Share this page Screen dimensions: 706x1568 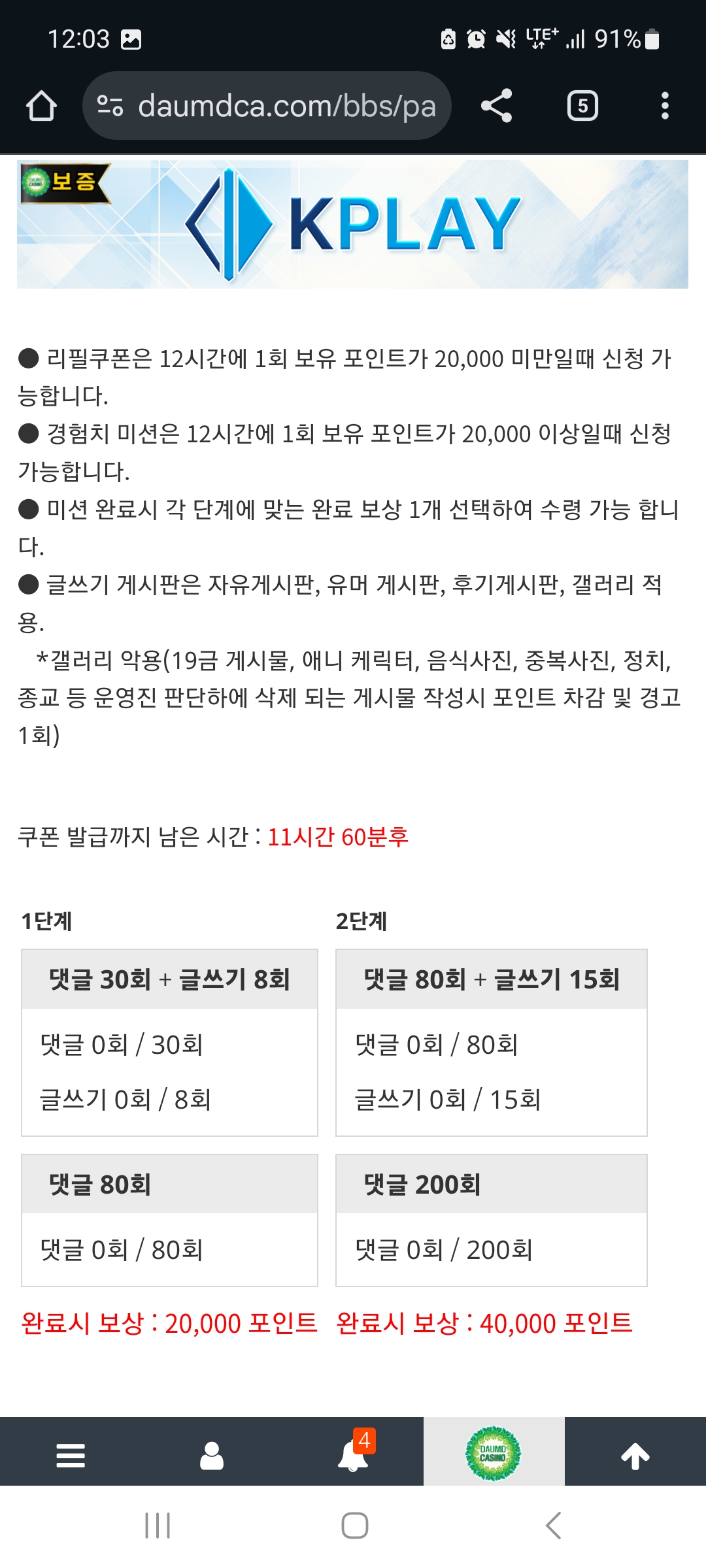point(496,106)
